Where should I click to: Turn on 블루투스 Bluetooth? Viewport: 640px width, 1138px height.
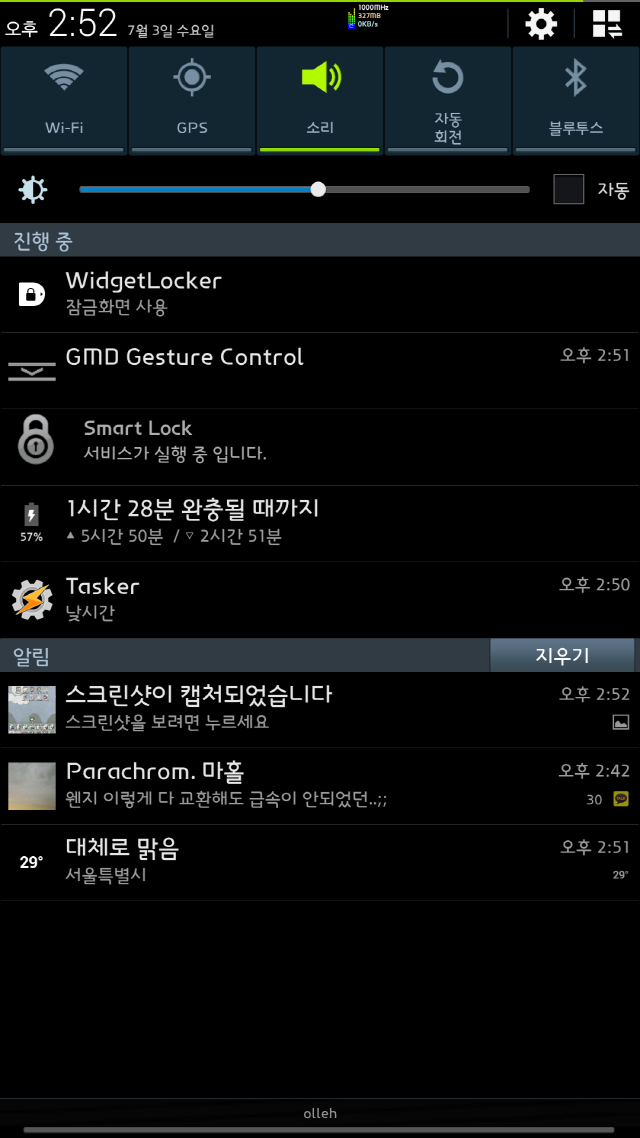576,100
